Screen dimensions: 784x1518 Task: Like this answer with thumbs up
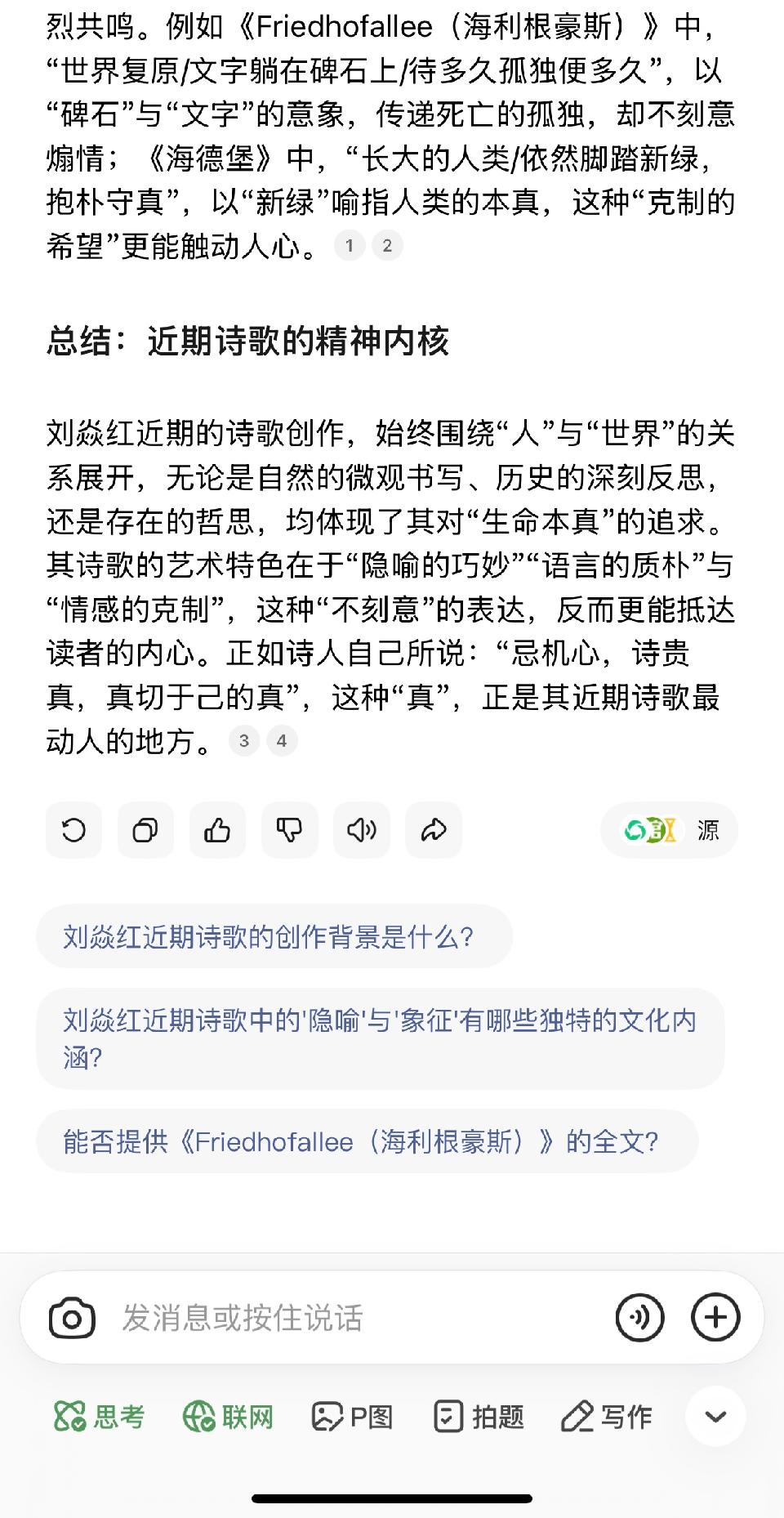pyautogui.click(x=217, y=831)
